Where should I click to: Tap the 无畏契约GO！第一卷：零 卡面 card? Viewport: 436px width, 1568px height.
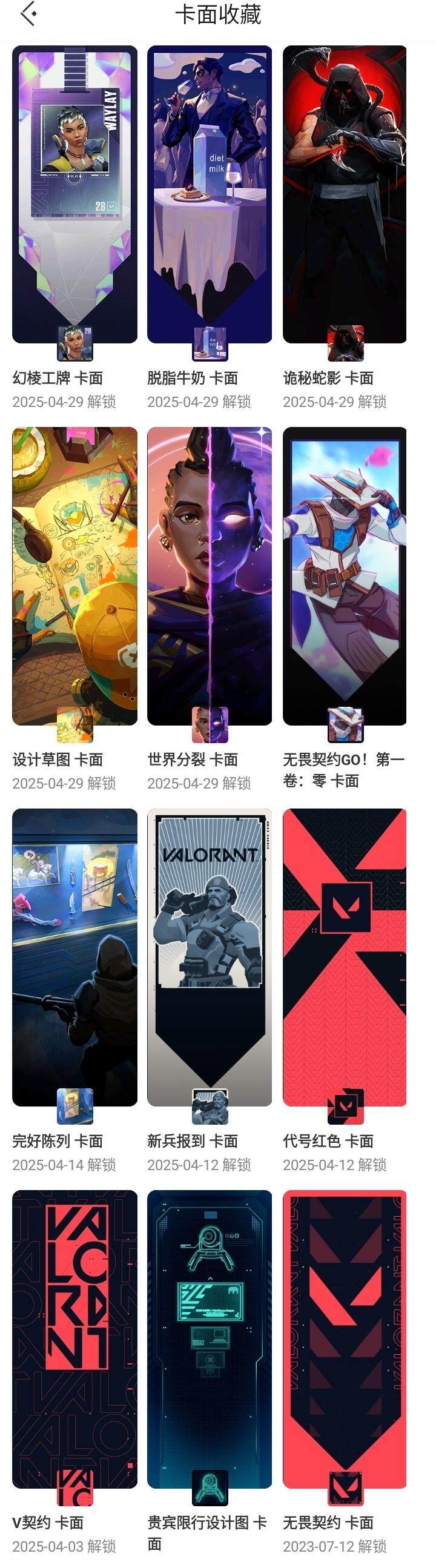point(345,576)
